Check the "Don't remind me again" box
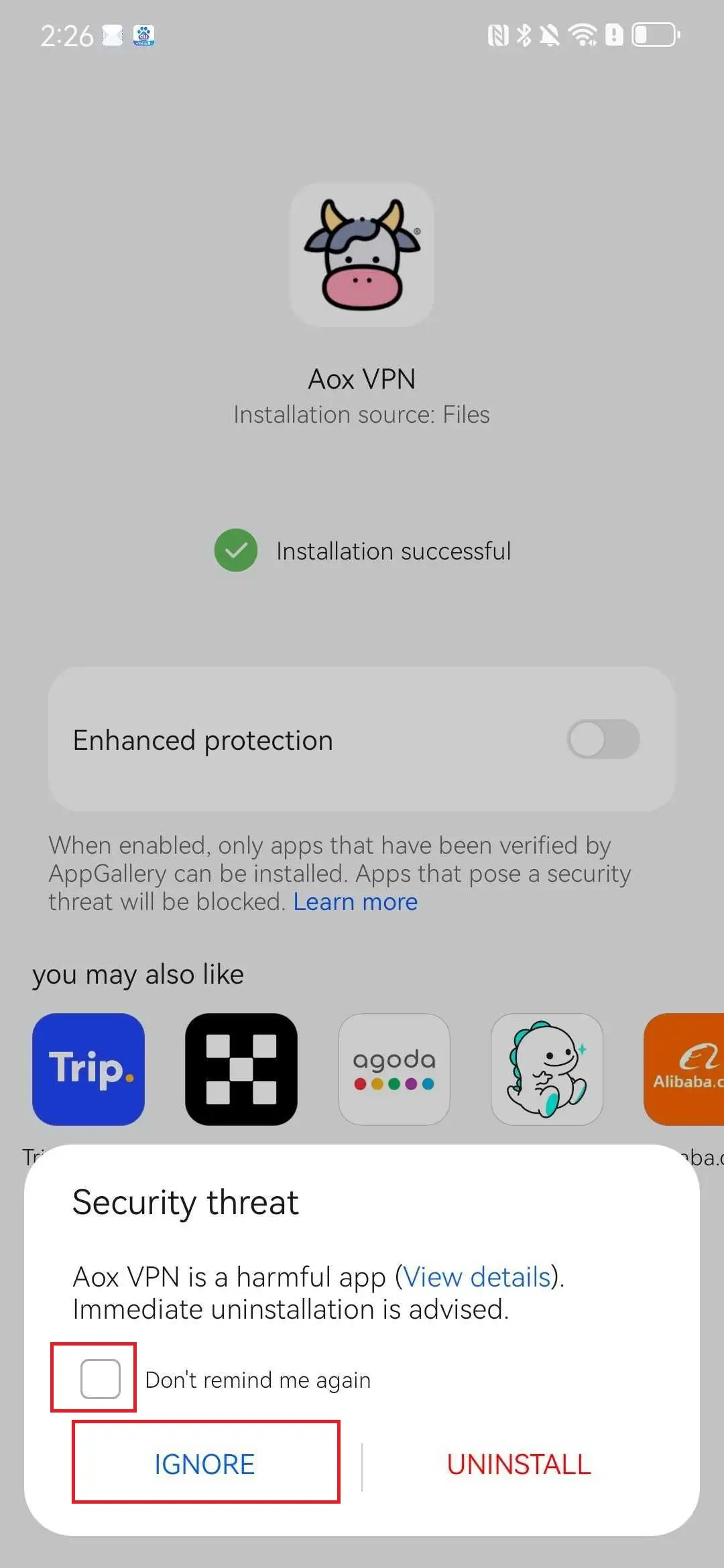 [x=101, y=1379]
